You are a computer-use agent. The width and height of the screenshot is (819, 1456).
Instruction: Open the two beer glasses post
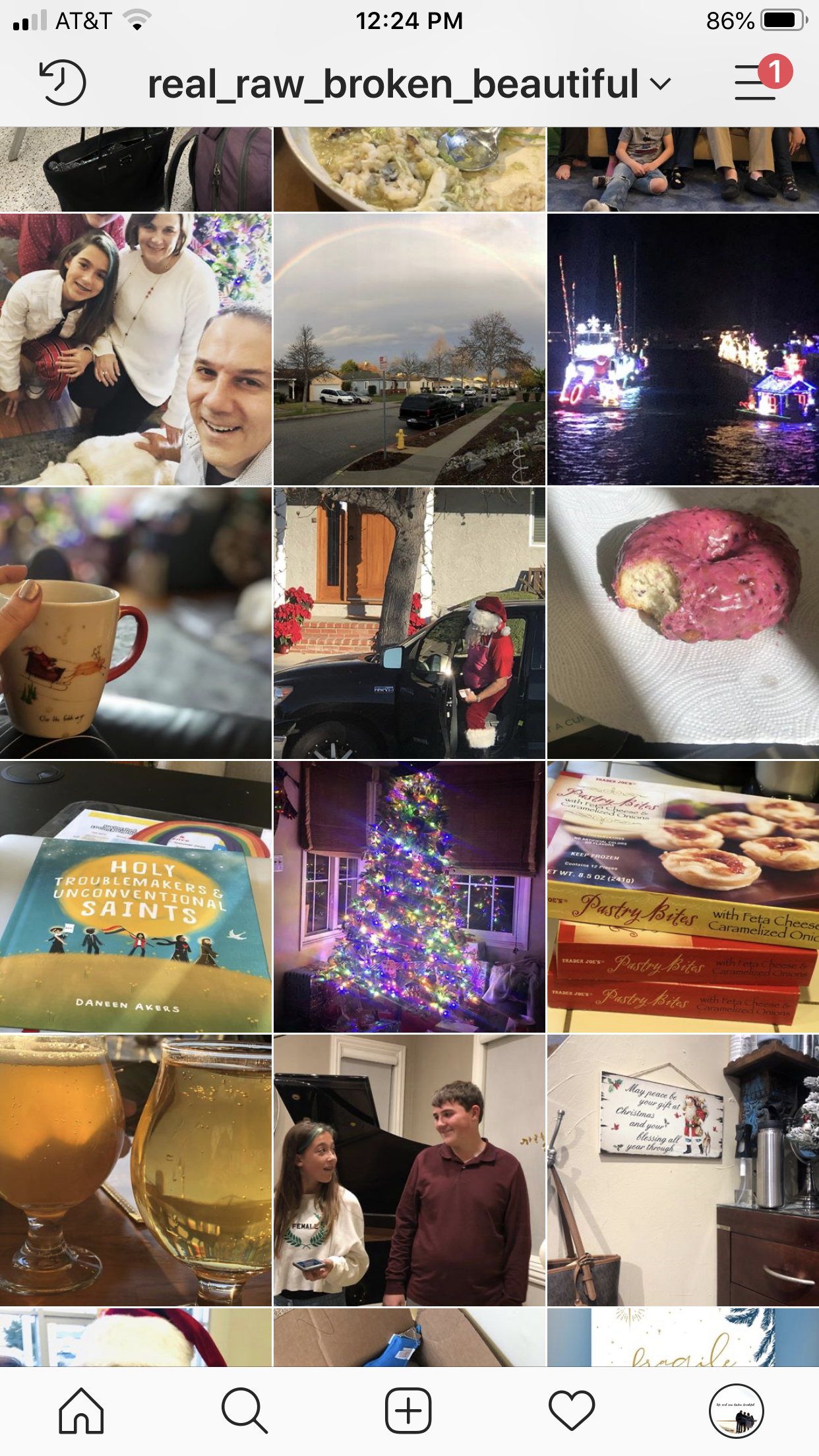pos(135,1170)
